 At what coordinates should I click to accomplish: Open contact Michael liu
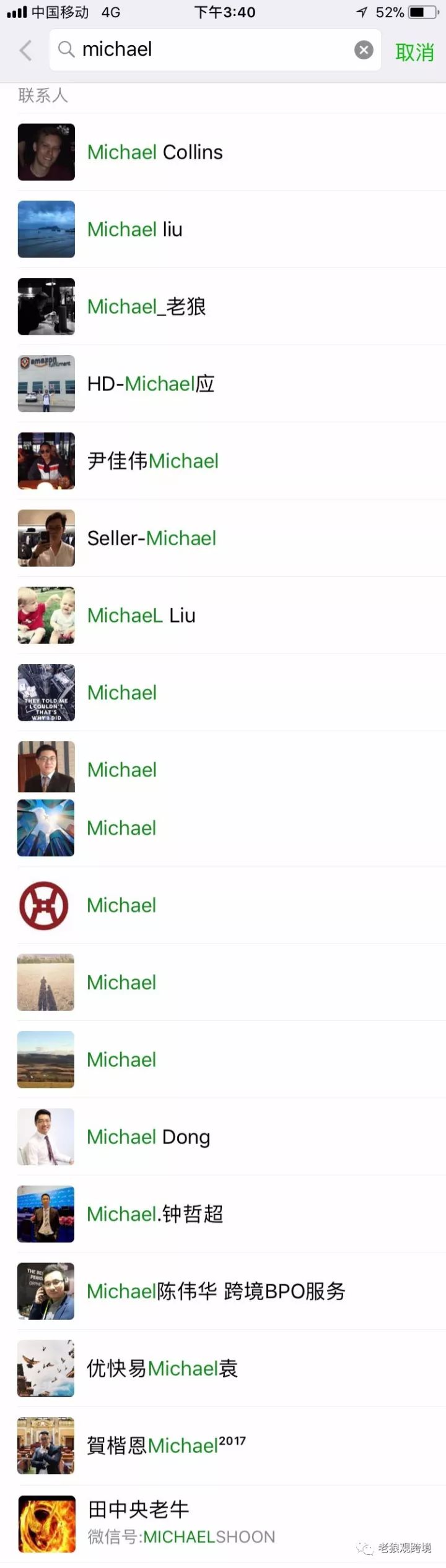135,230
